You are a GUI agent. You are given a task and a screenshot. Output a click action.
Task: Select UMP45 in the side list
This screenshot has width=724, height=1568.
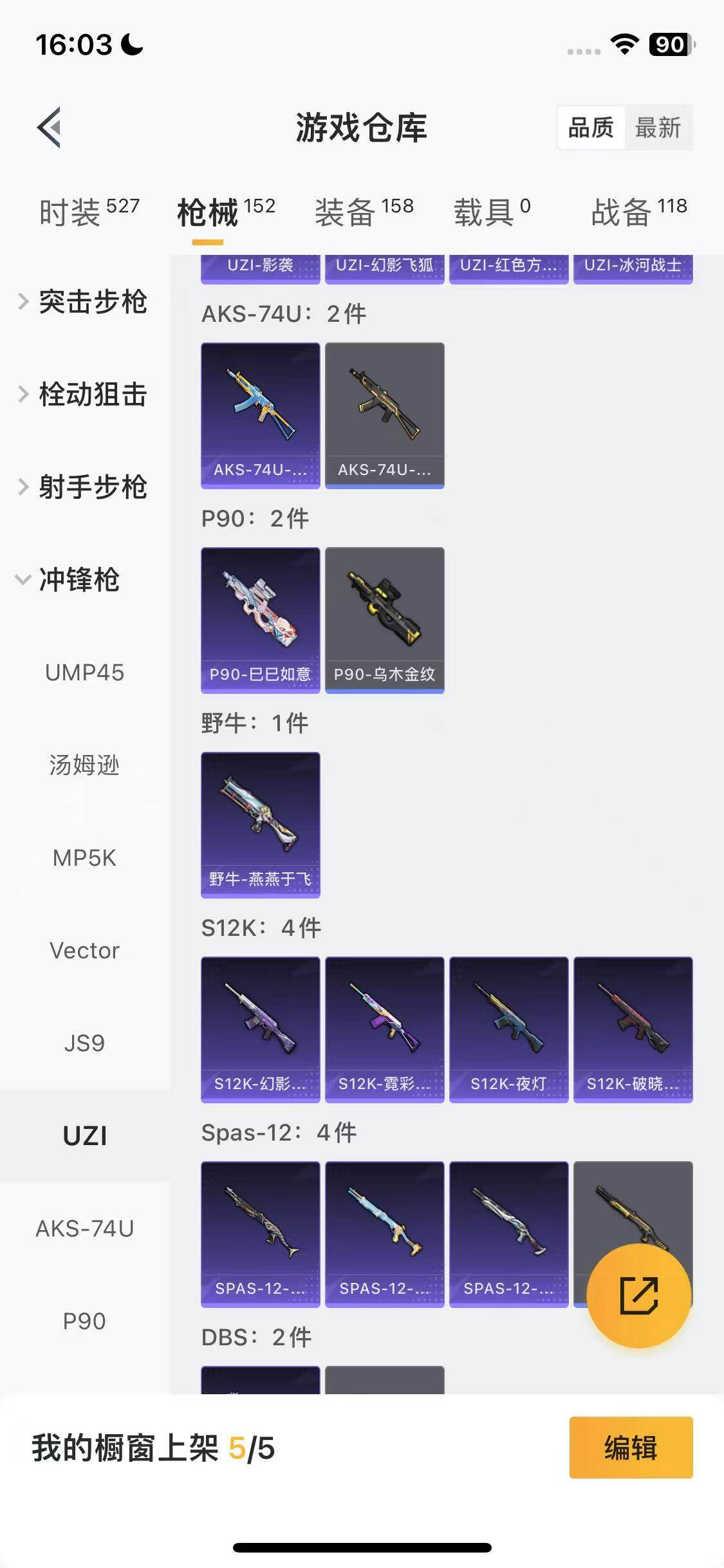tap(84, 673)
